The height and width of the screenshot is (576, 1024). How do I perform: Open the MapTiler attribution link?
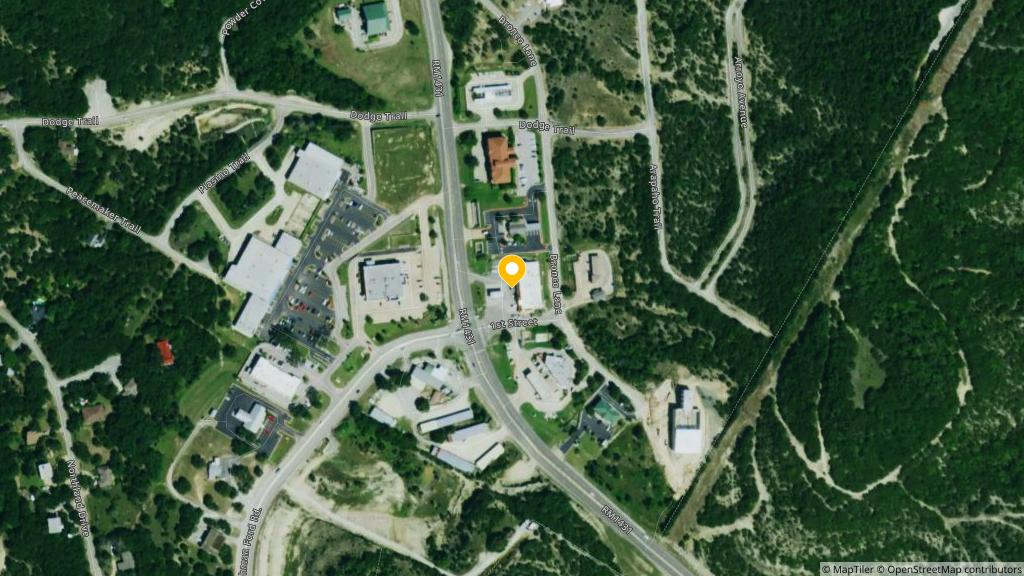coord(851,569)
